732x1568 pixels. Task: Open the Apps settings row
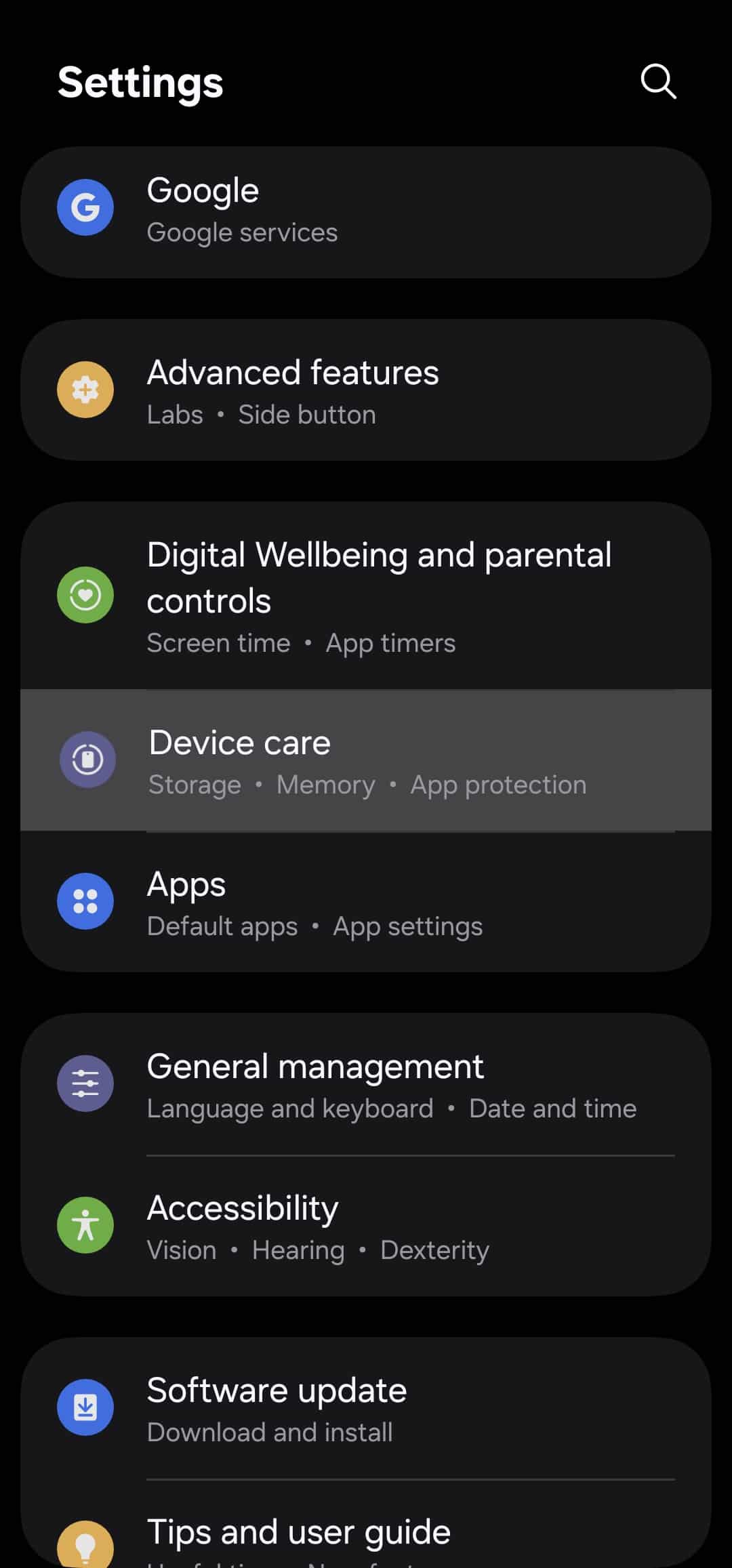pos(366,903)
